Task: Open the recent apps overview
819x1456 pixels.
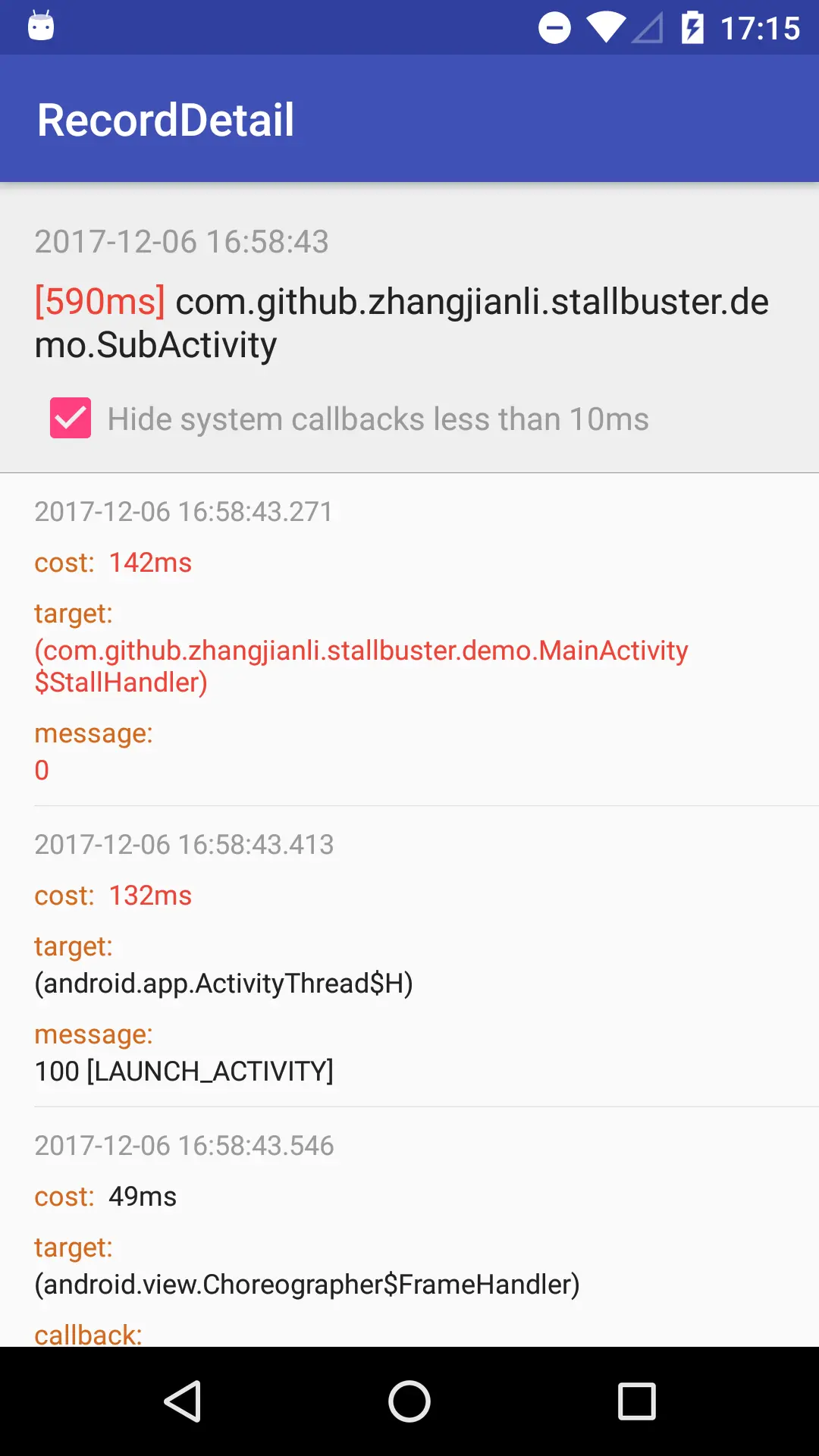Action: pyautogui.click(x=636, y=1401)
